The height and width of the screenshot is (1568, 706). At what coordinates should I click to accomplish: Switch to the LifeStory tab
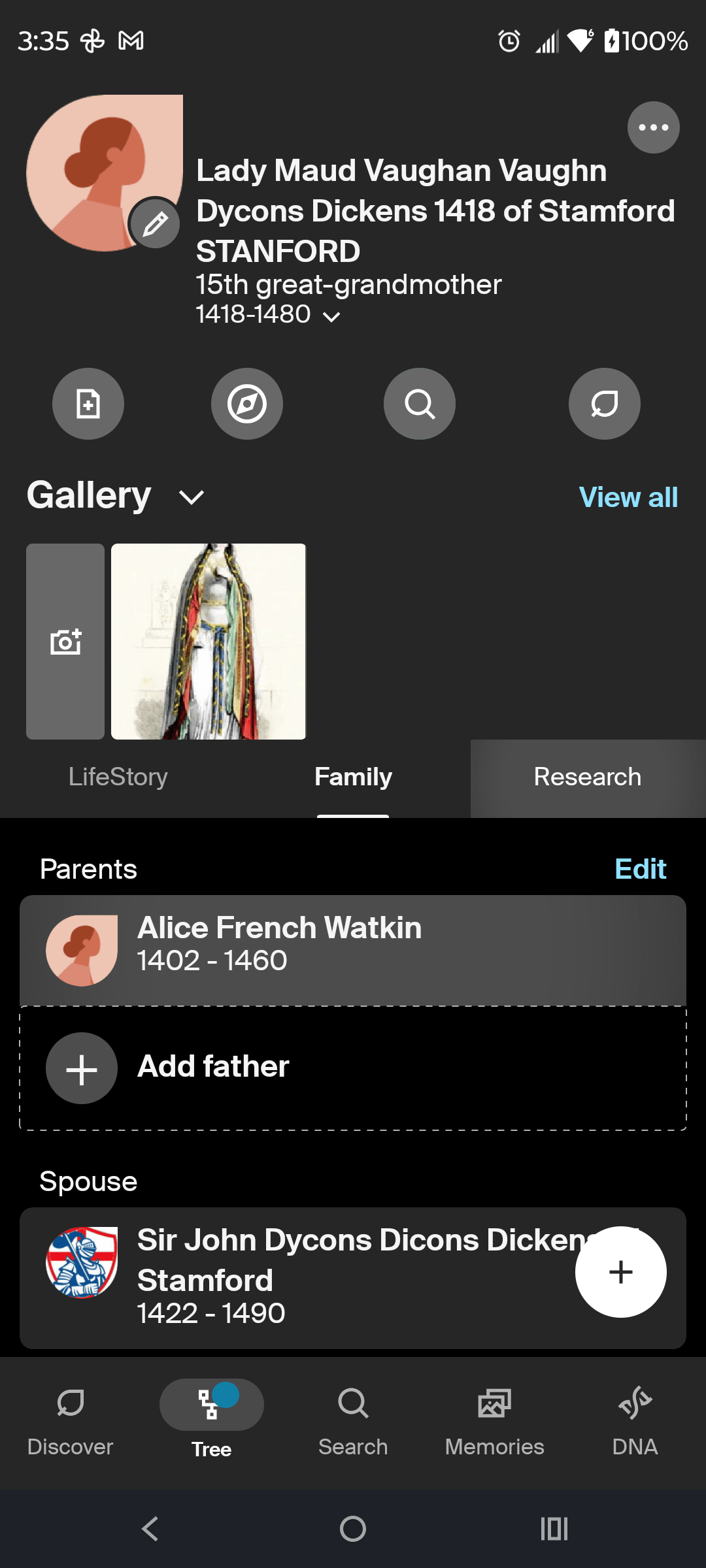point(118,777)
